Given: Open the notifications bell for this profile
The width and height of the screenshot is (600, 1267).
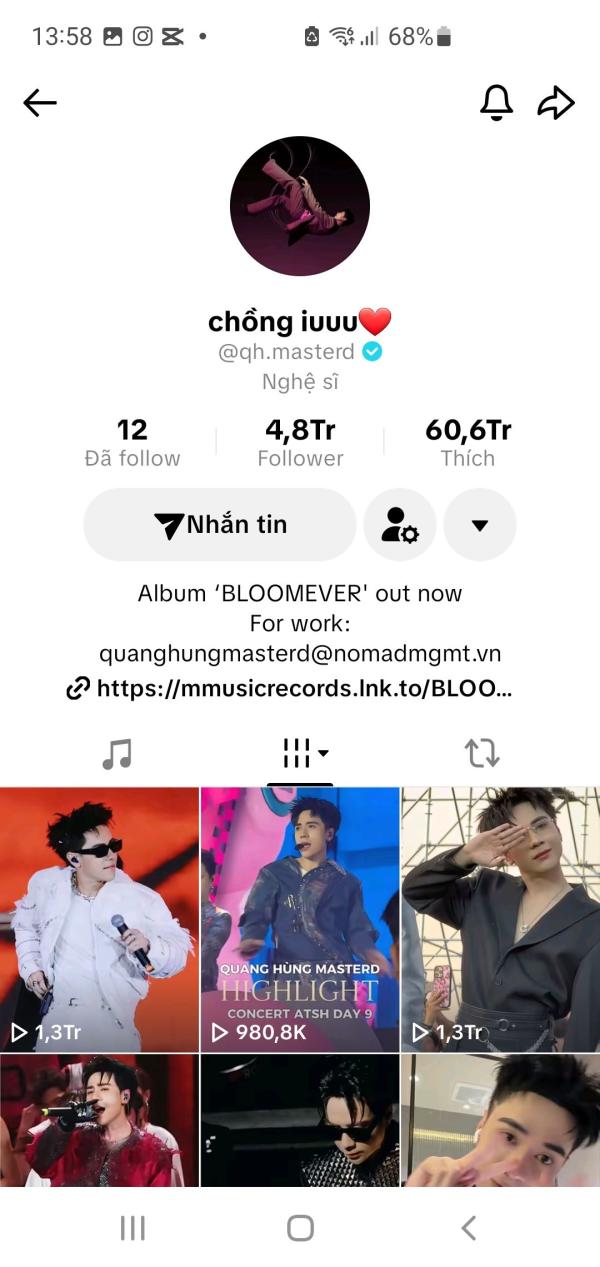Looking at the screenshot, I should pyautogui.click(x=496, y=102).
